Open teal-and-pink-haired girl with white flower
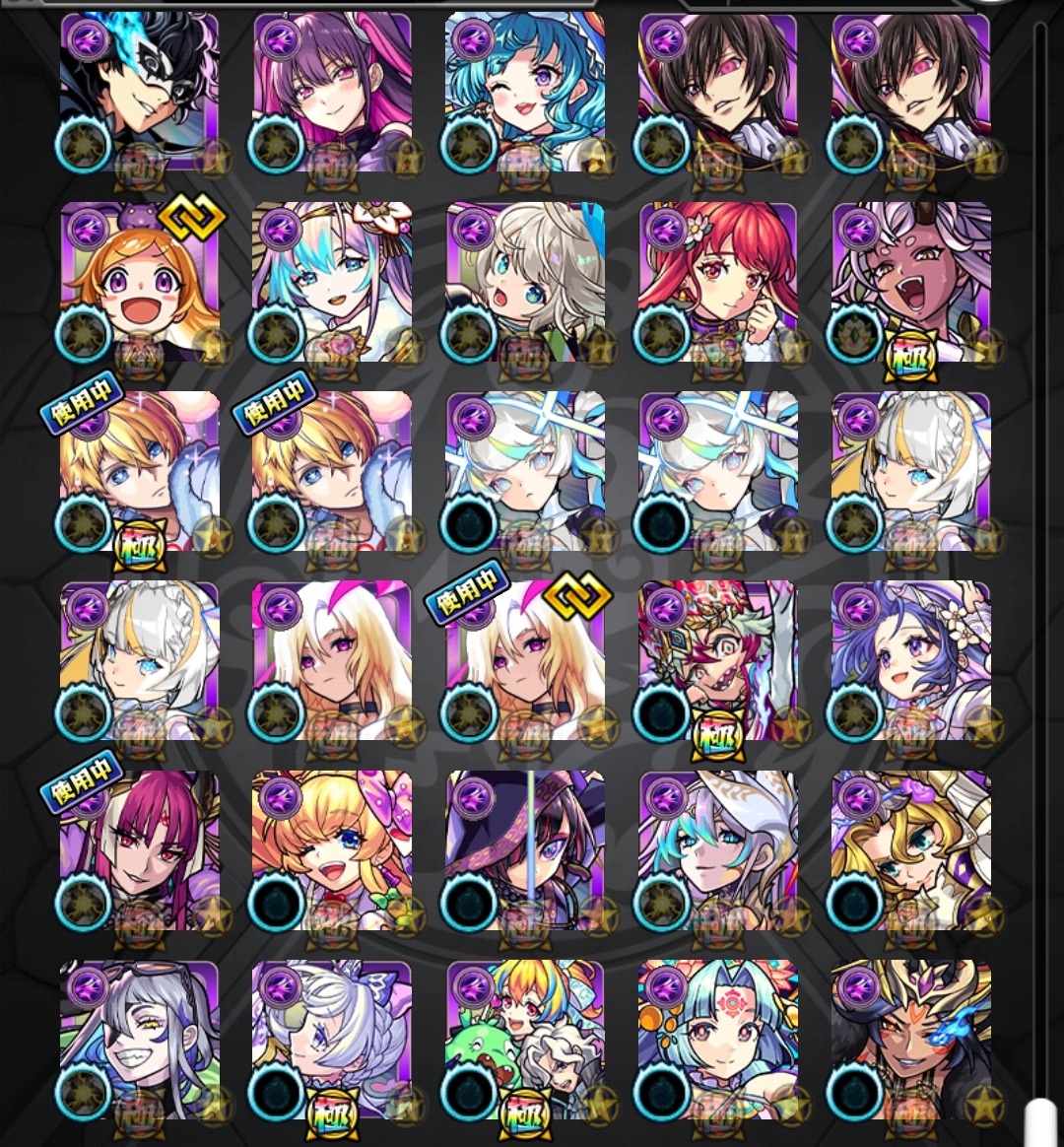The width and height of the screenshot is (1064, 1147). tap(332, 282)
